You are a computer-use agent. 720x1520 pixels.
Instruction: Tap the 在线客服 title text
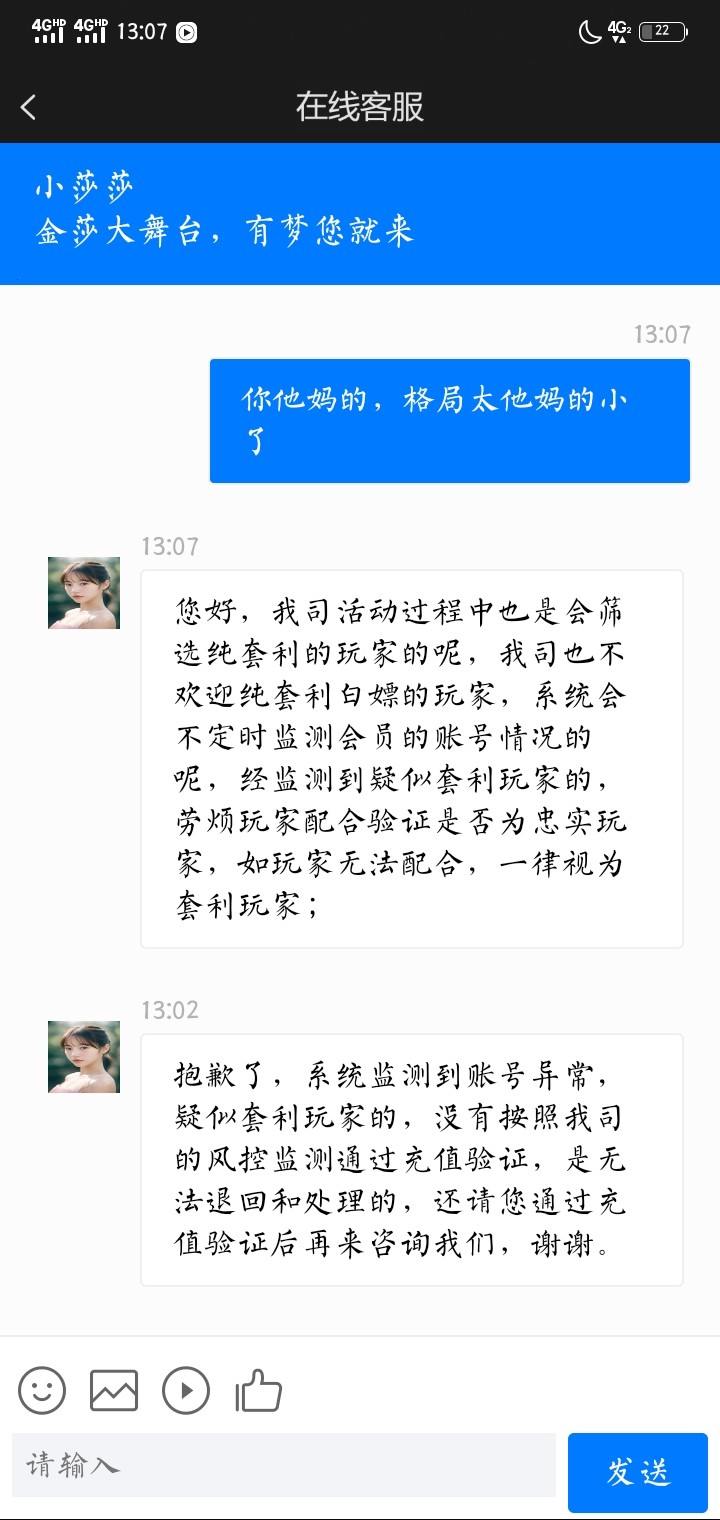[360, 106]
